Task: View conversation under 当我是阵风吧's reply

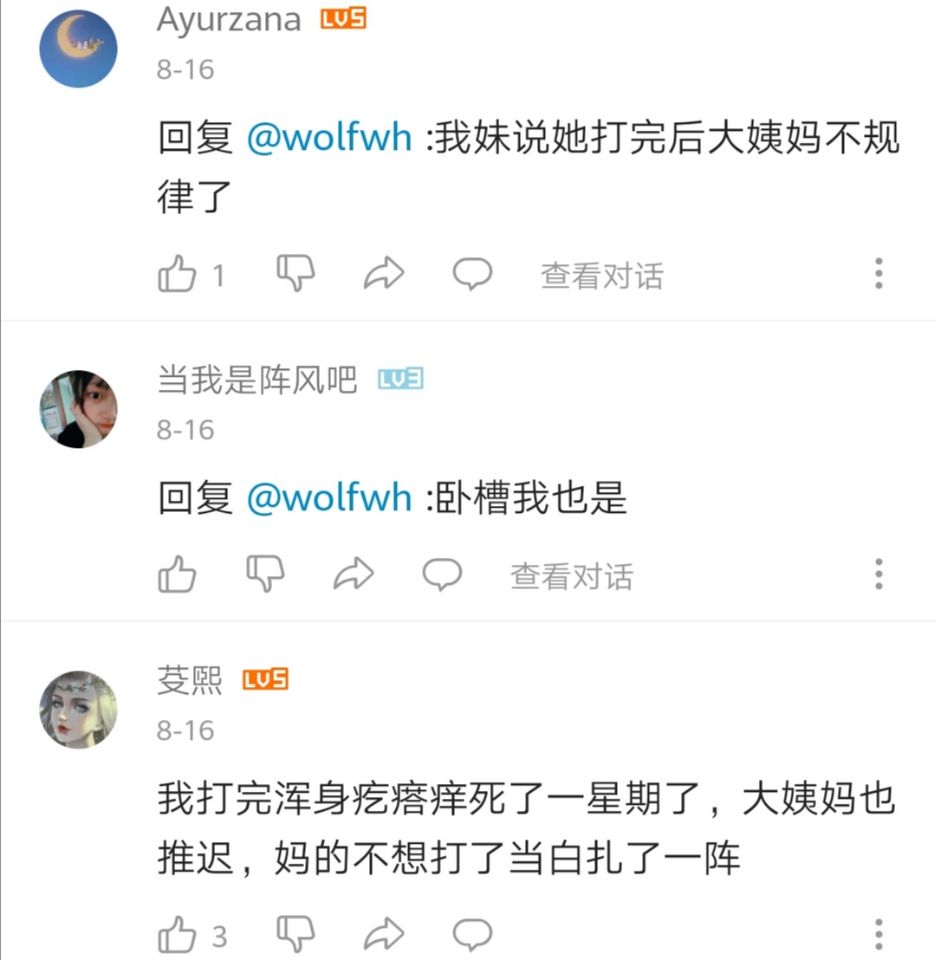Action: click(572, 576)
